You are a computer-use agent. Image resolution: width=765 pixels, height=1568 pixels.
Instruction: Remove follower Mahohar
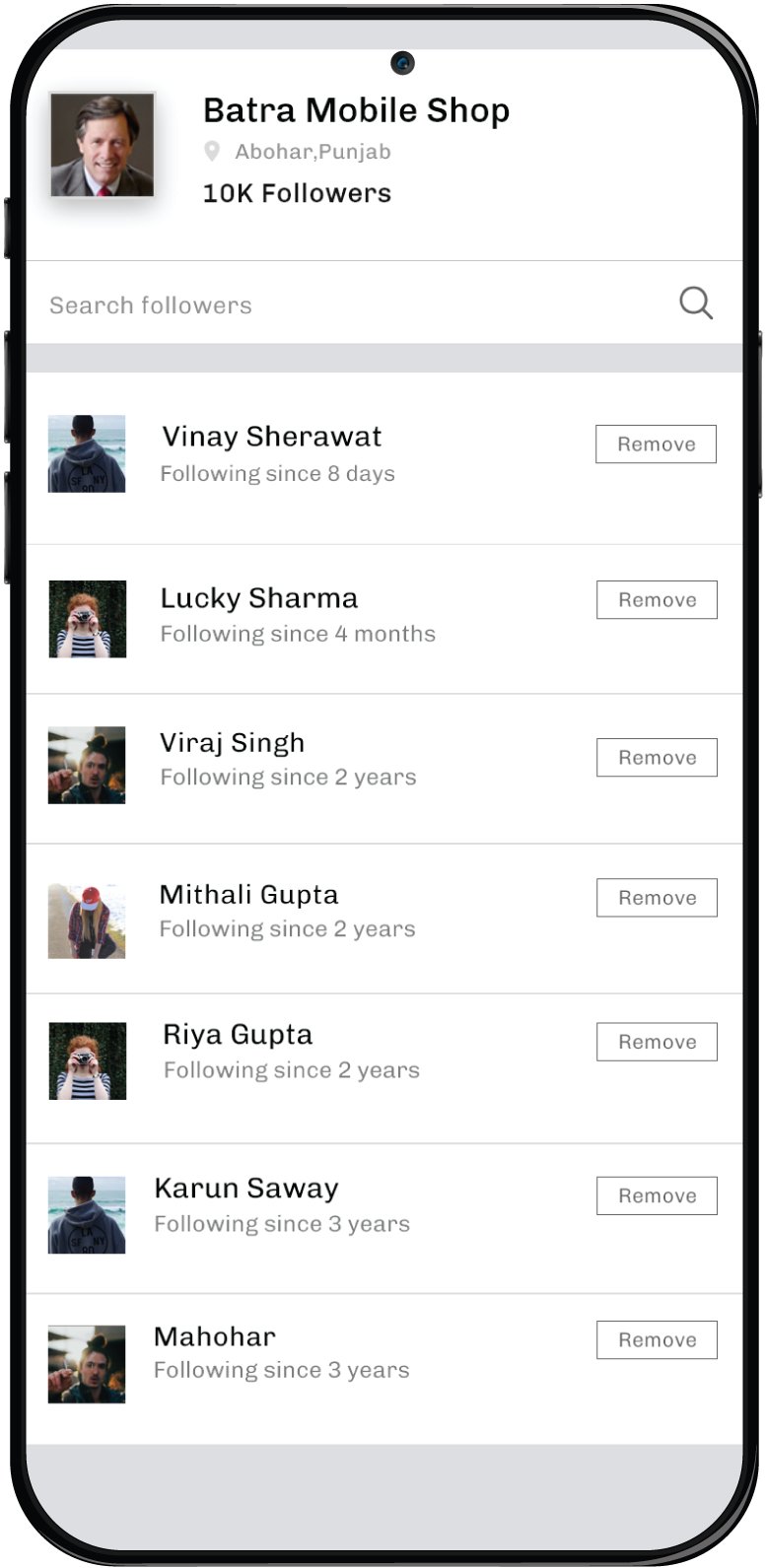(657, 1340)
